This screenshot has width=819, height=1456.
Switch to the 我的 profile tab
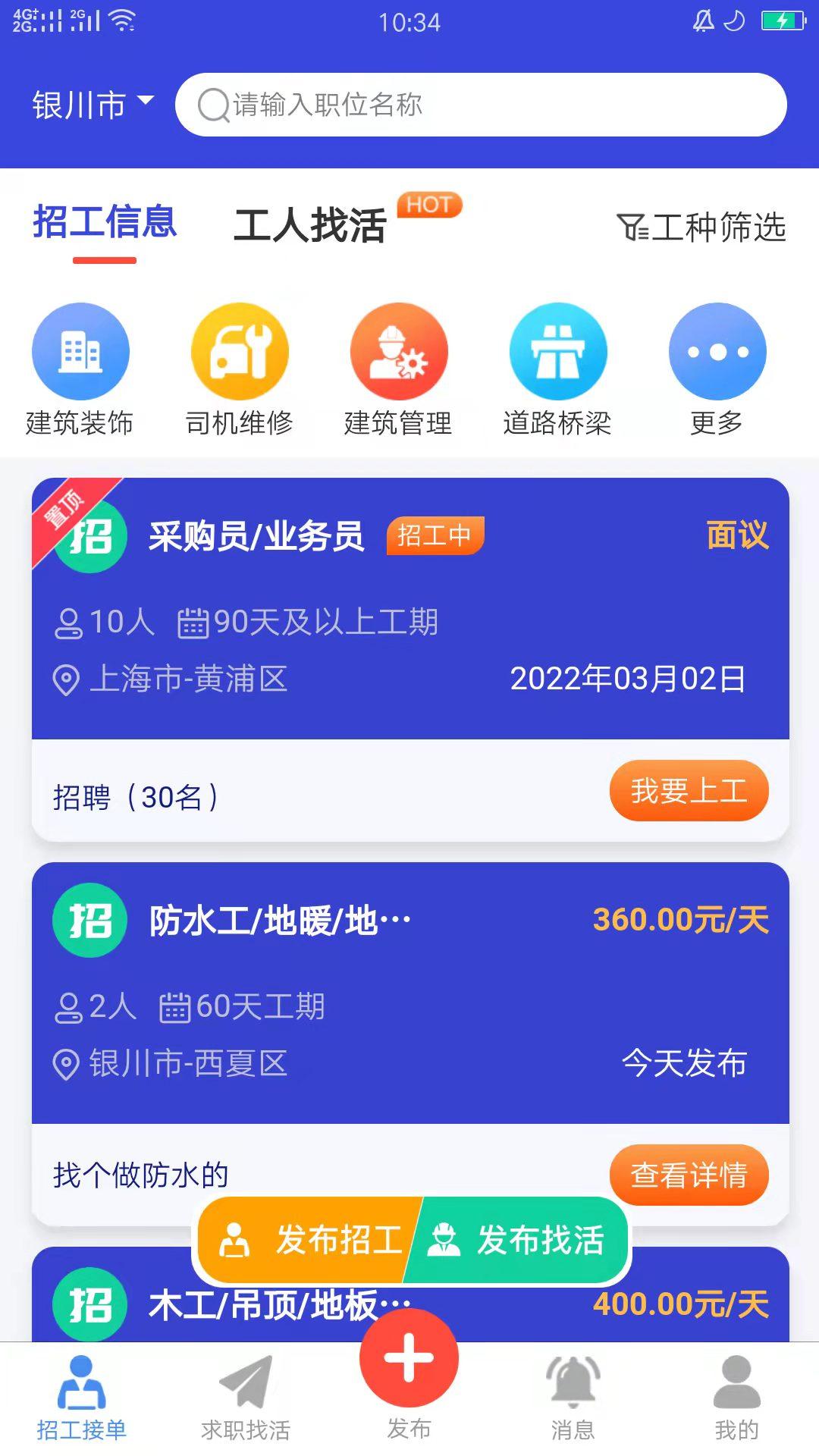(x=737, y=1398)
